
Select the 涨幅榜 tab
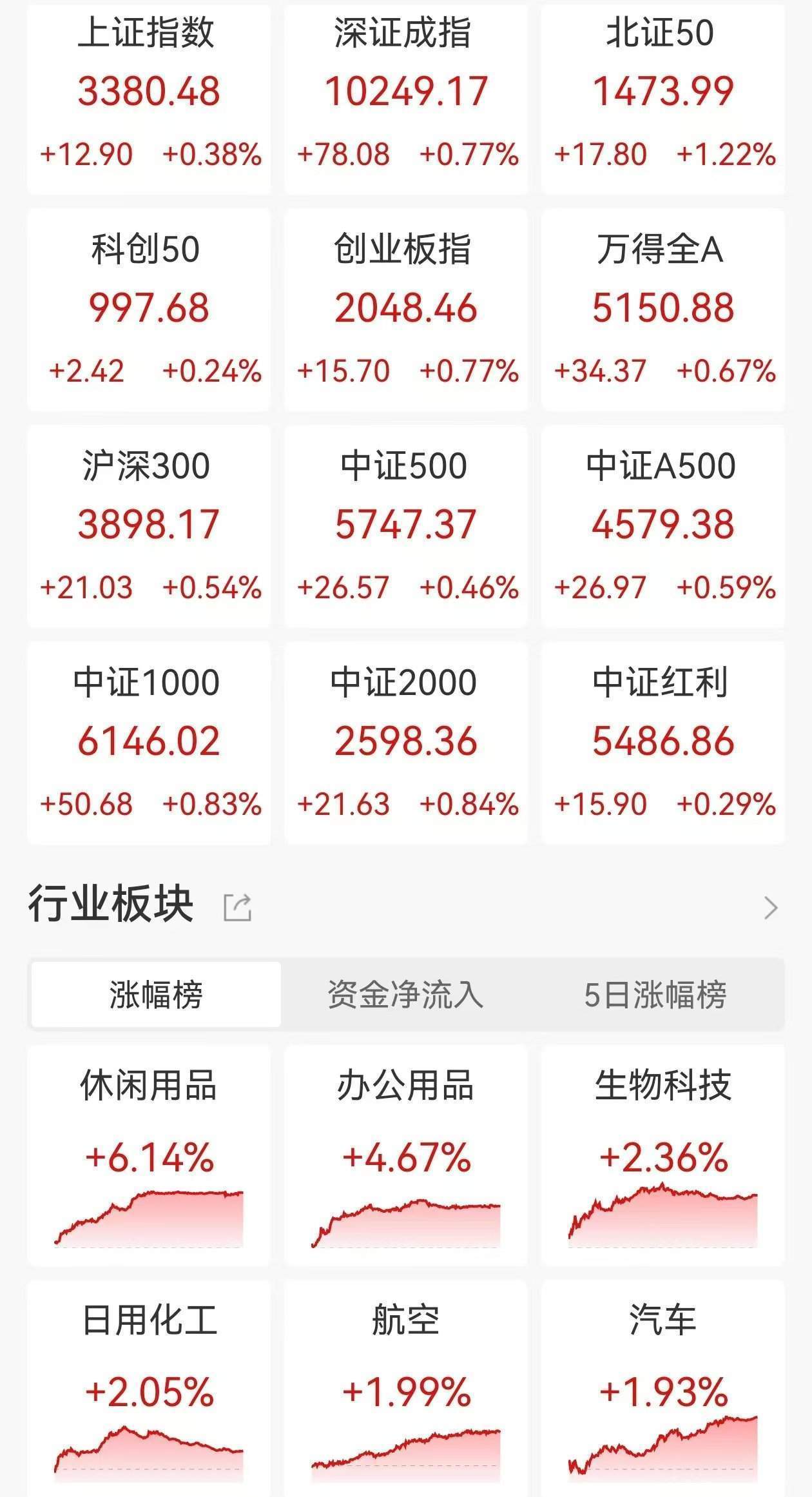click(156, 994)
